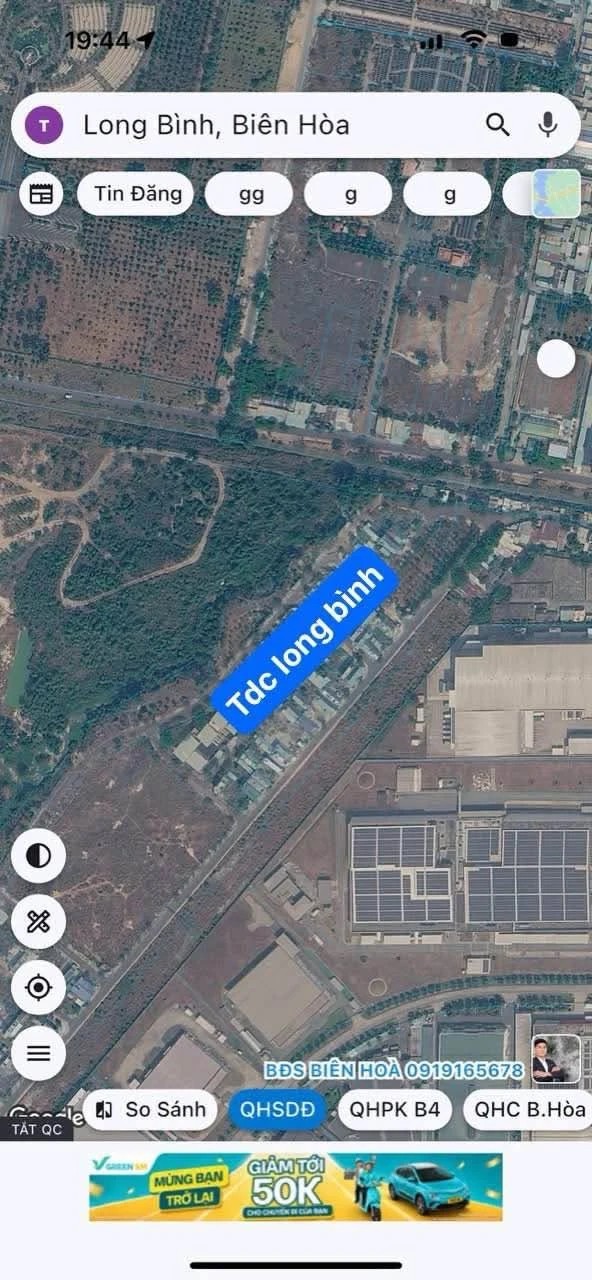This screenshot has height=1280, width=592.
Task: Switch the map layer thumbnail
Action: click(556, 194)
